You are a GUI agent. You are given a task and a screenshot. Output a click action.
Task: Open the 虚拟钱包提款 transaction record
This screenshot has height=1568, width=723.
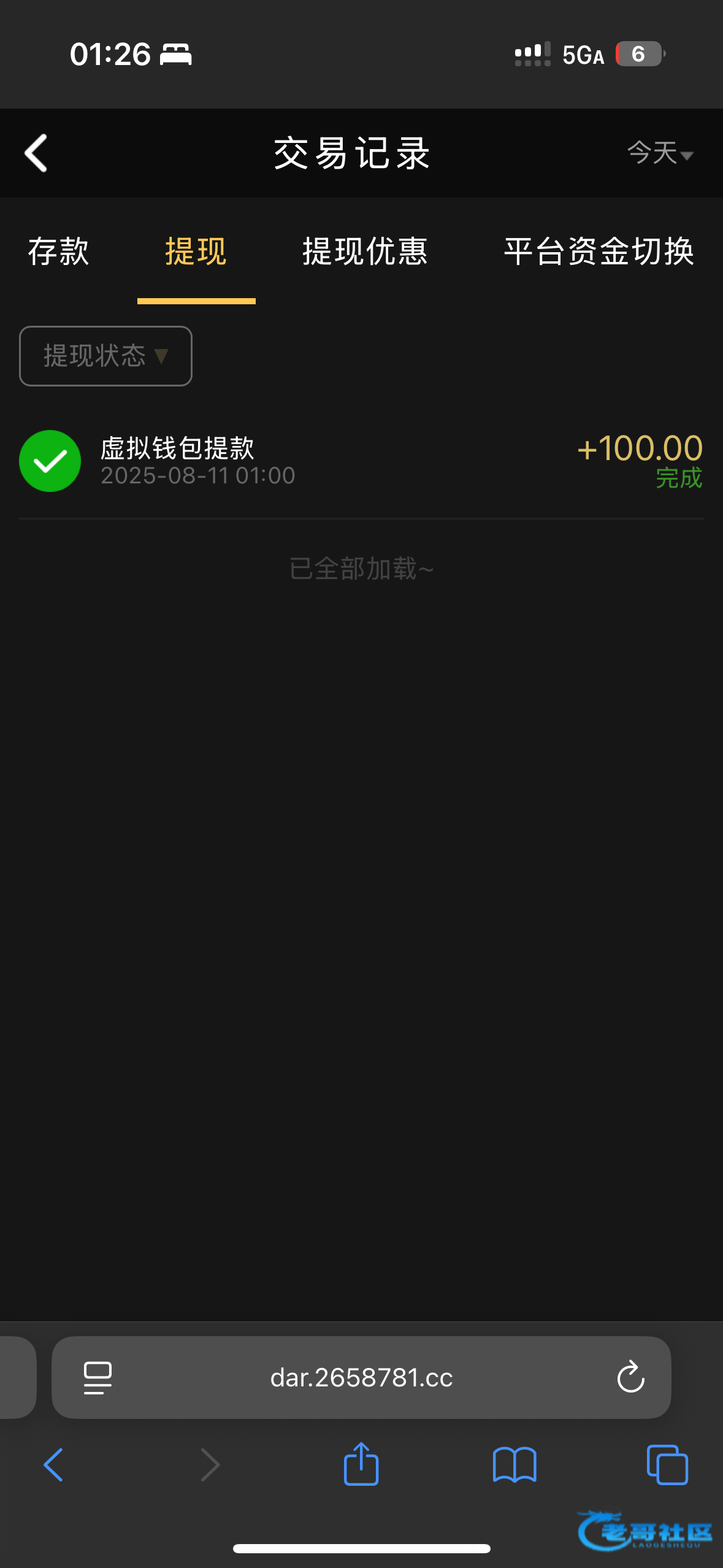pos(361,461)
